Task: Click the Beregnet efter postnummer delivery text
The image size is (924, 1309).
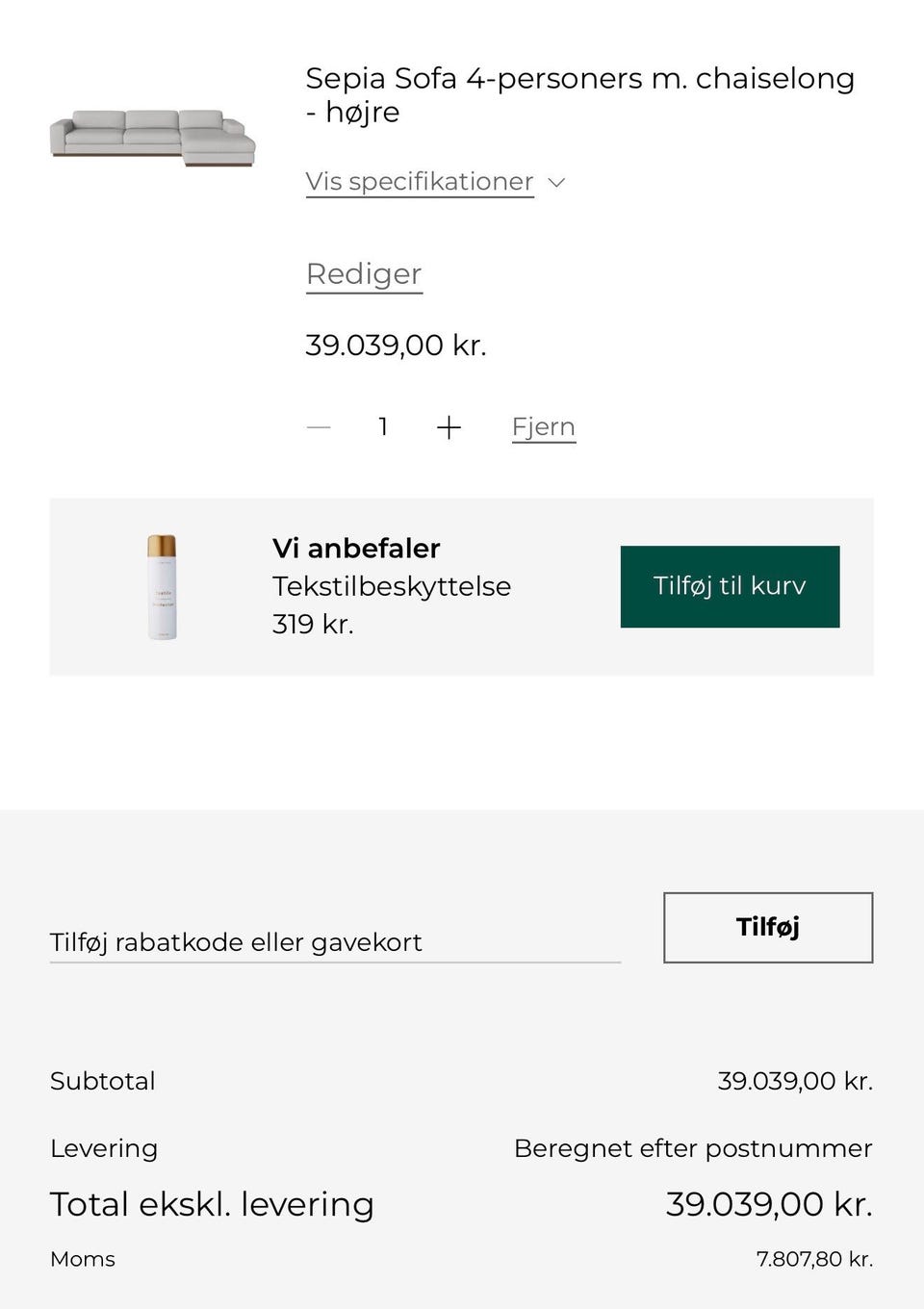Action: pyautogui.click(x=693, y=1147)
